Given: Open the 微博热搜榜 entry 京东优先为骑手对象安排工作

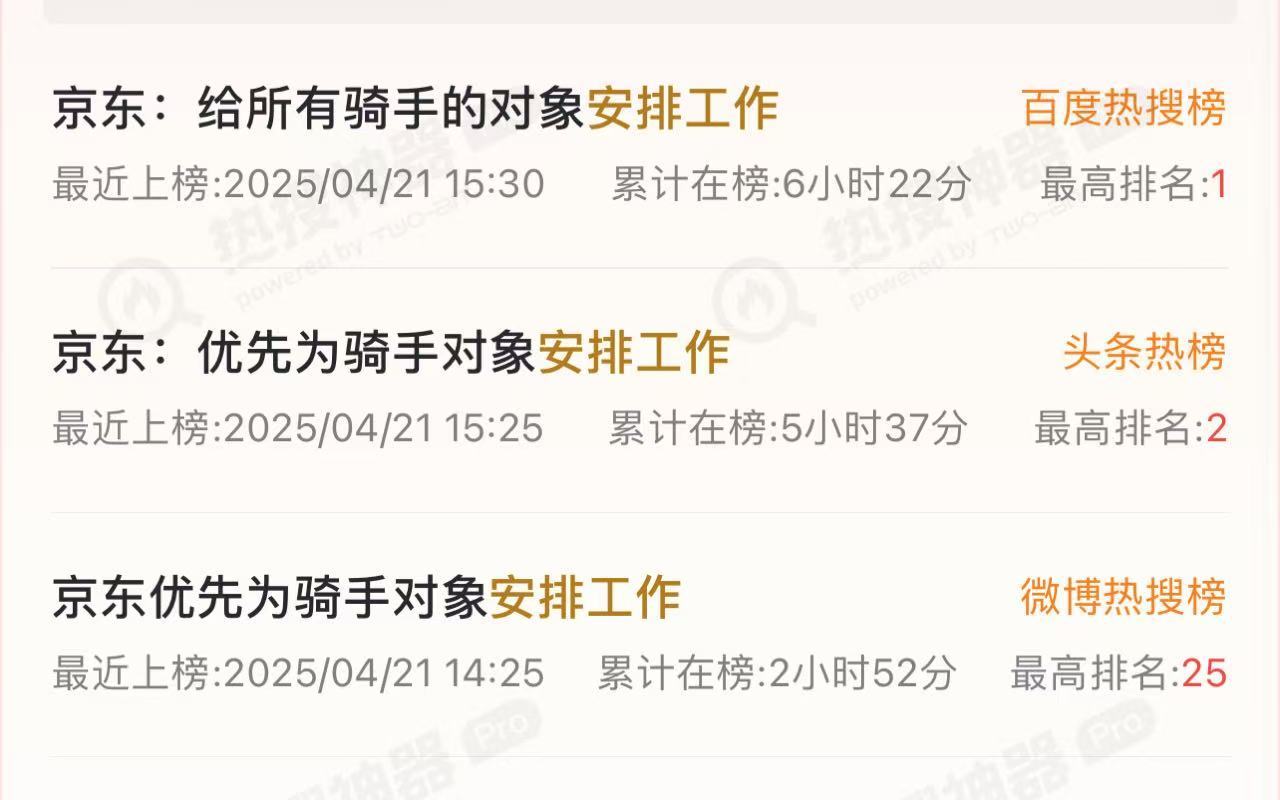Looking at the screenshot, I should (x=366, y=597).
